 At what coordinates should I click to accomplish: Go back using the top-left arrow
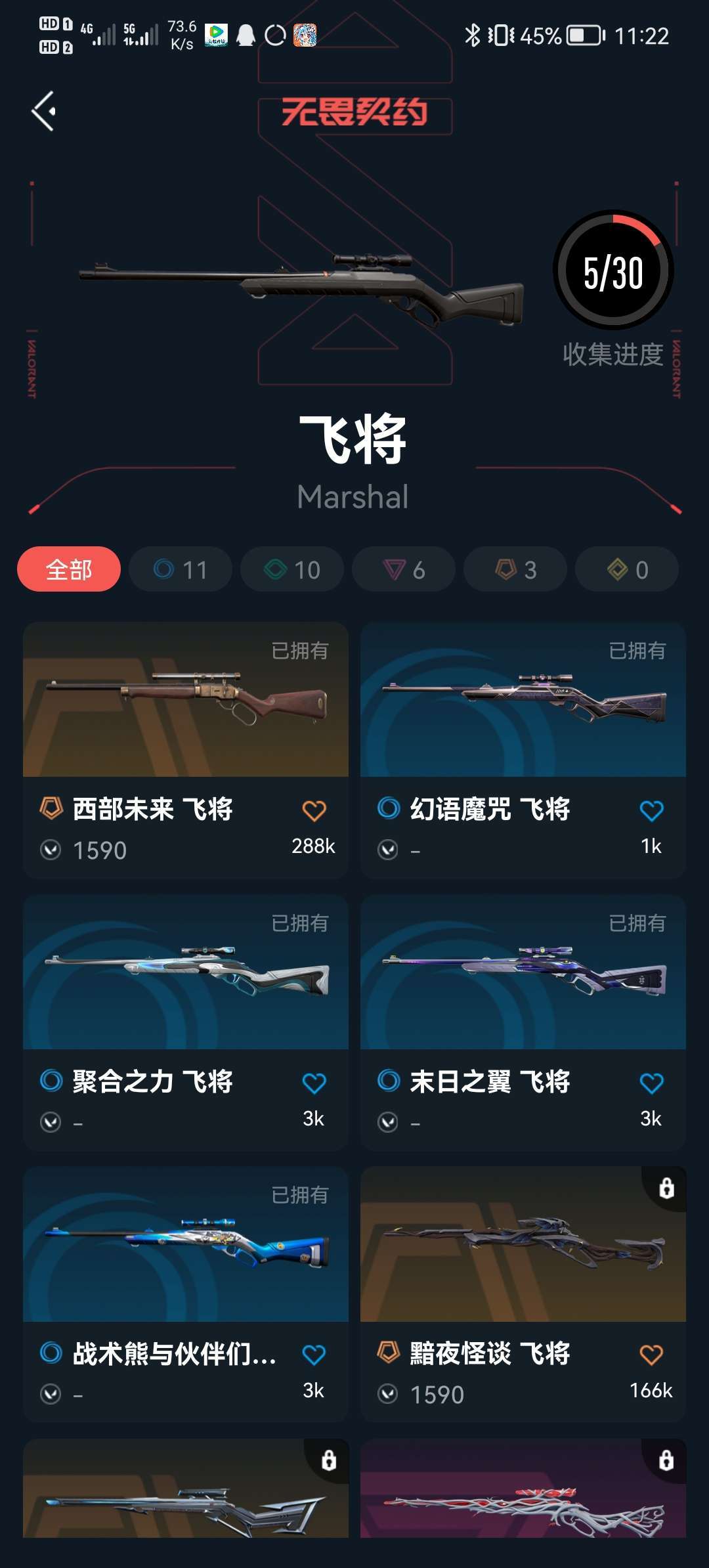(x=44, y=111)
